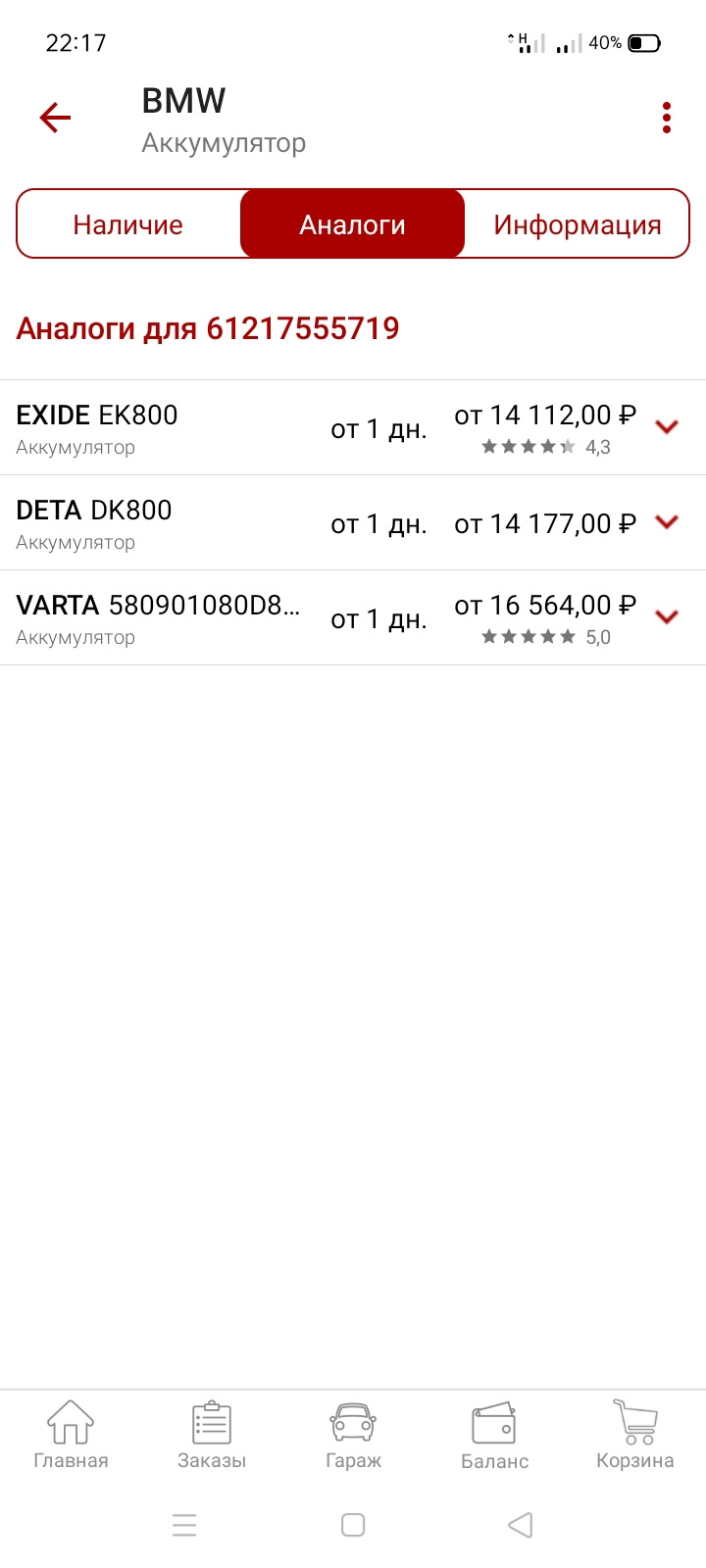Open the Корзина shopping cart
This screenshot has width=706, height=1568.
click(635, 1435)
